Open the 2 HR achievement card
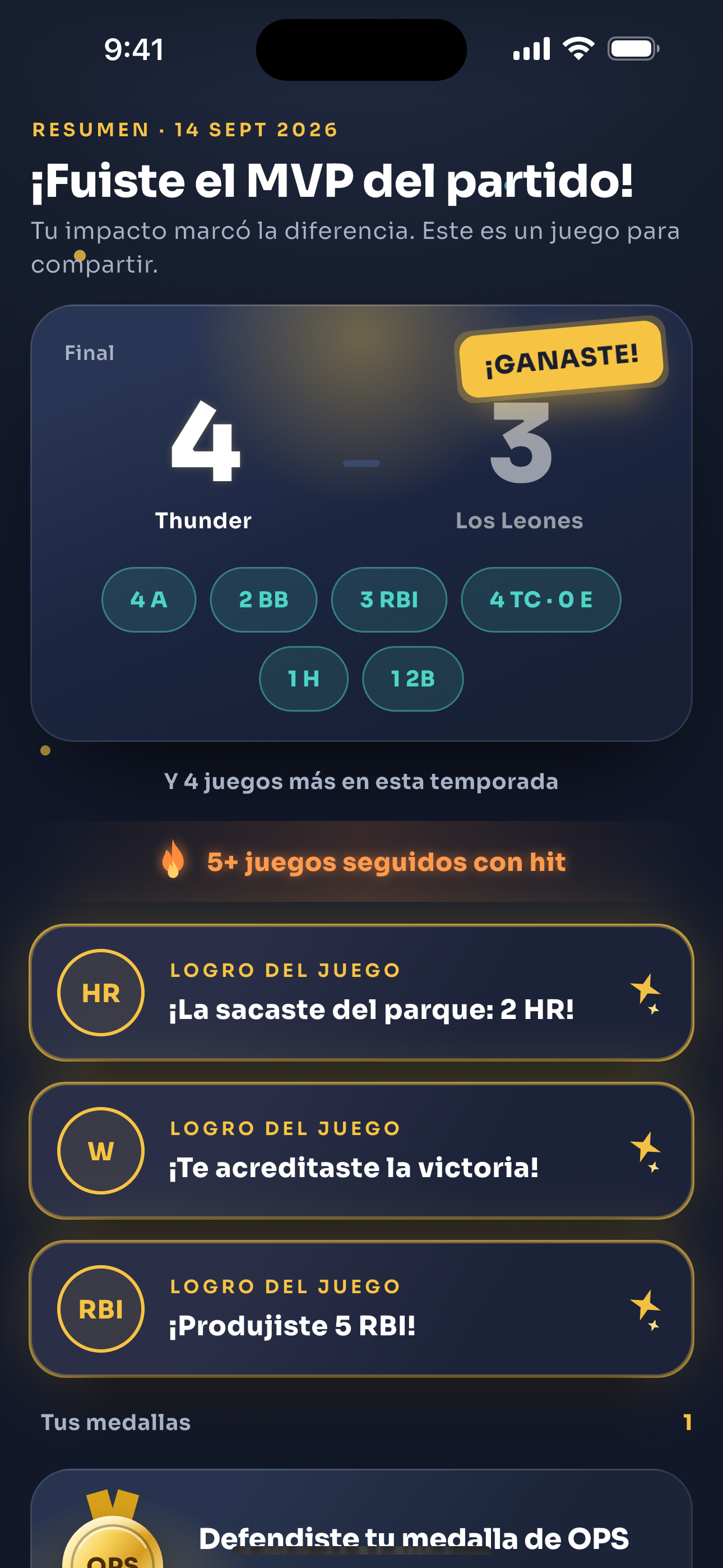Image resolution: width=723 pixels, height=1568 pixels. tap(361, 992)
